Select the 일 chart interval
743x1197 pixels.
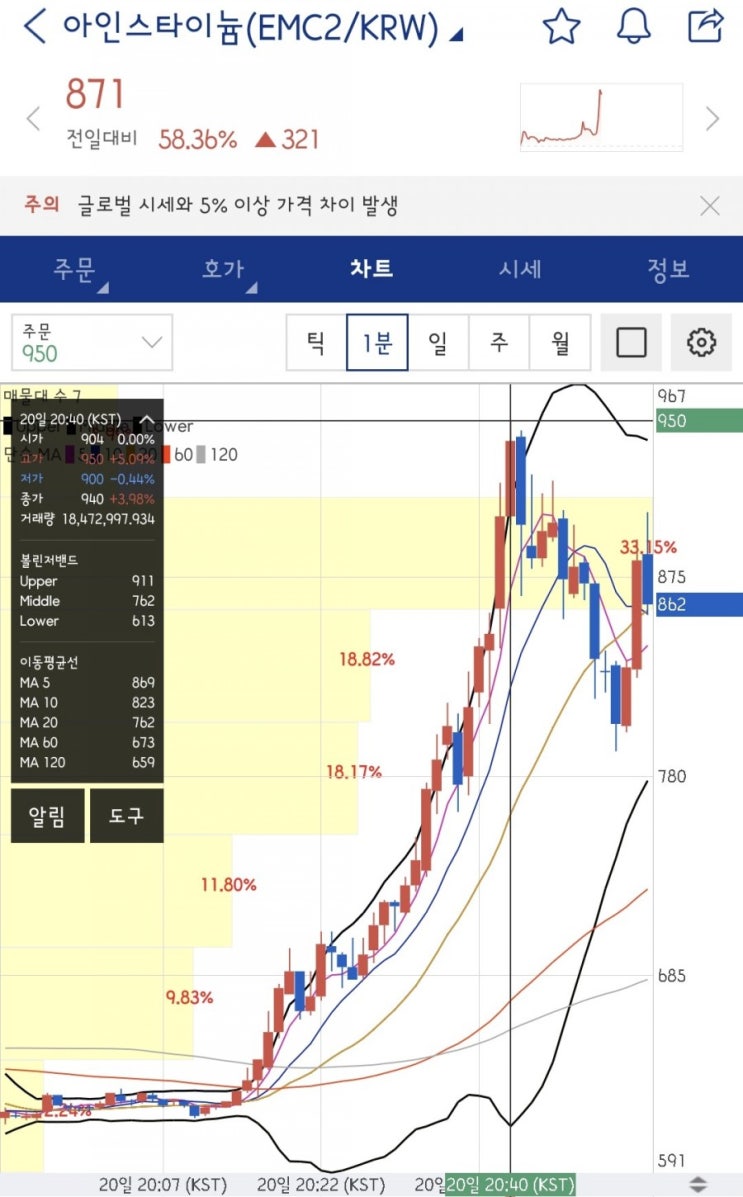click(x=438, y=343)
